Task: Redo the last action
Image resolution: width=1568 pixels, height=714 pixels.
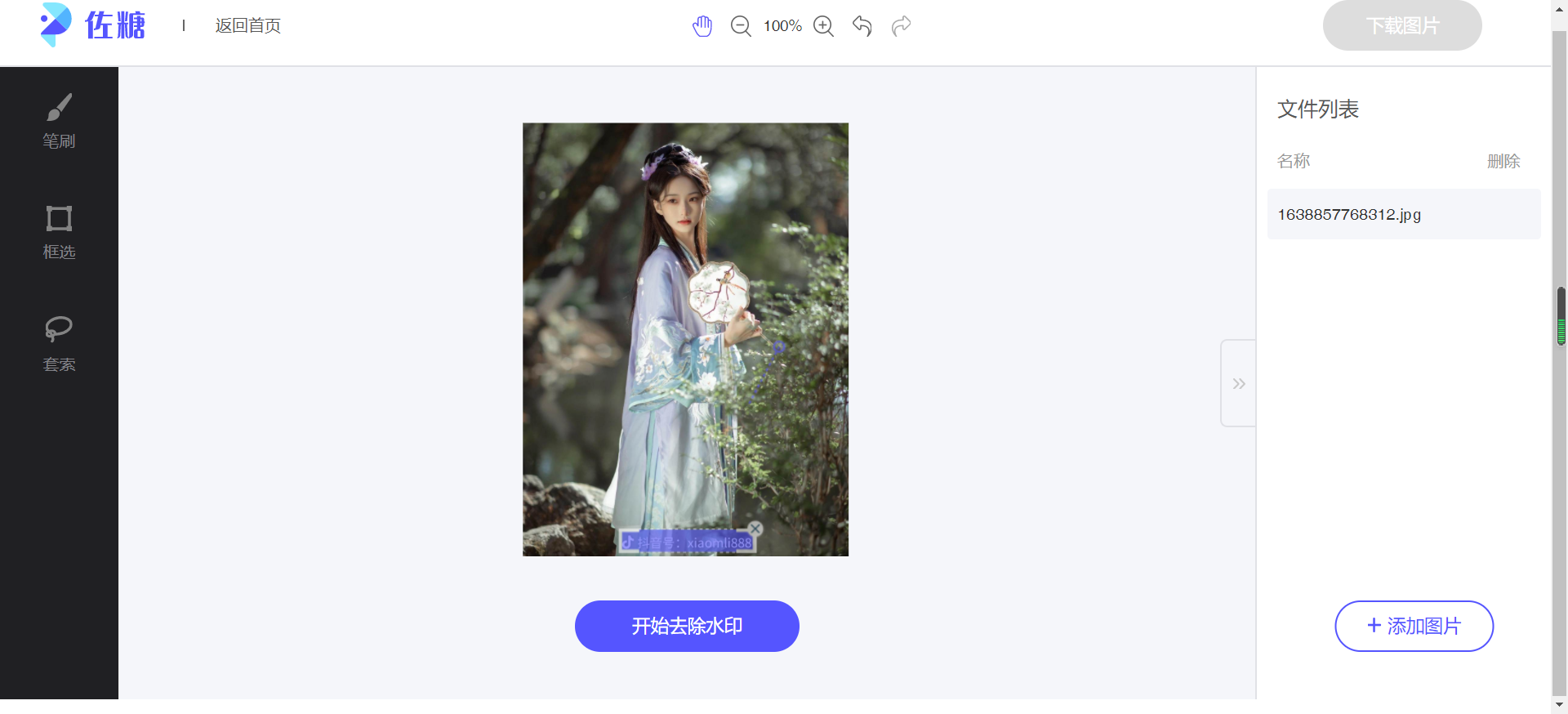Action: tap(901, 26)
